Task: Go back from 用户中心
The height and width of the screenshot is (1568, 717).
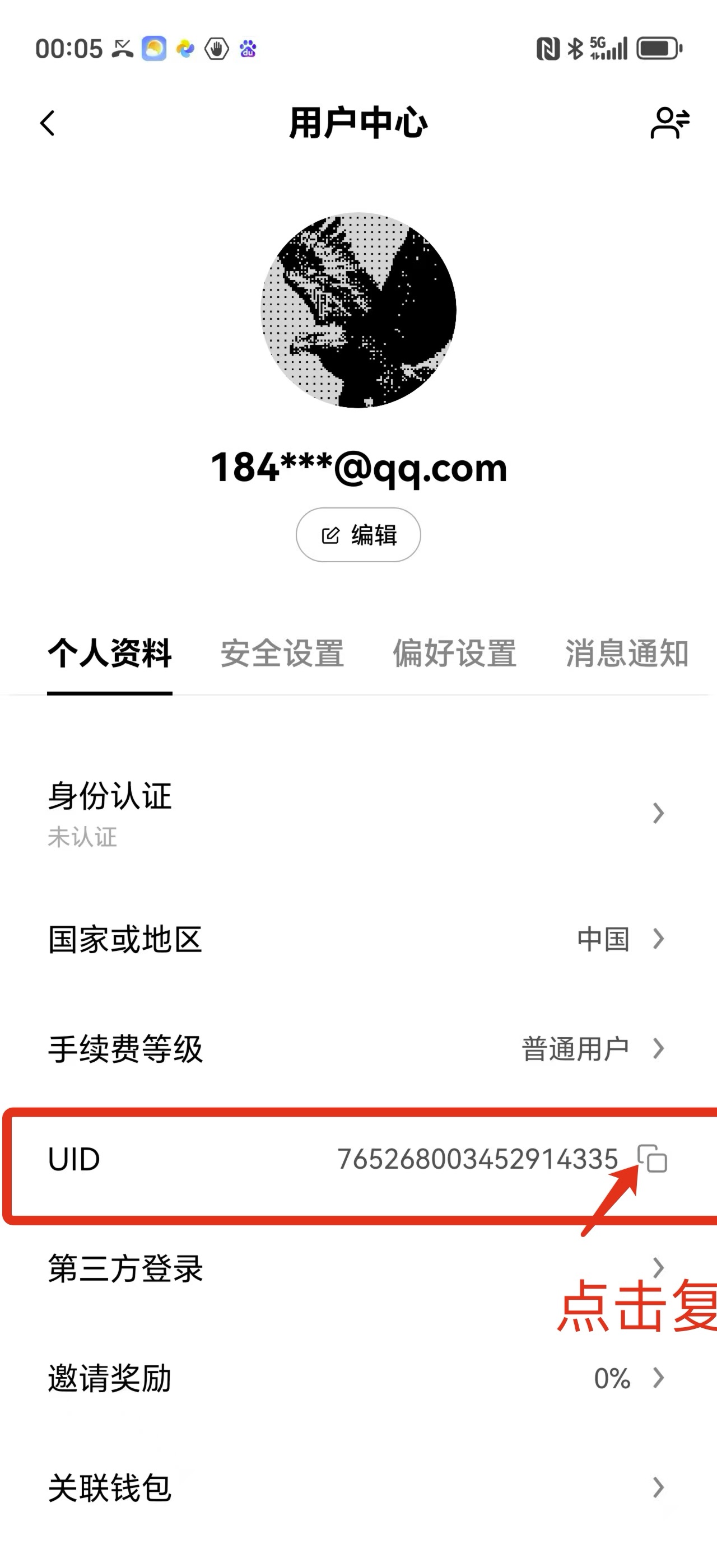Action: (x=48, y=124)
